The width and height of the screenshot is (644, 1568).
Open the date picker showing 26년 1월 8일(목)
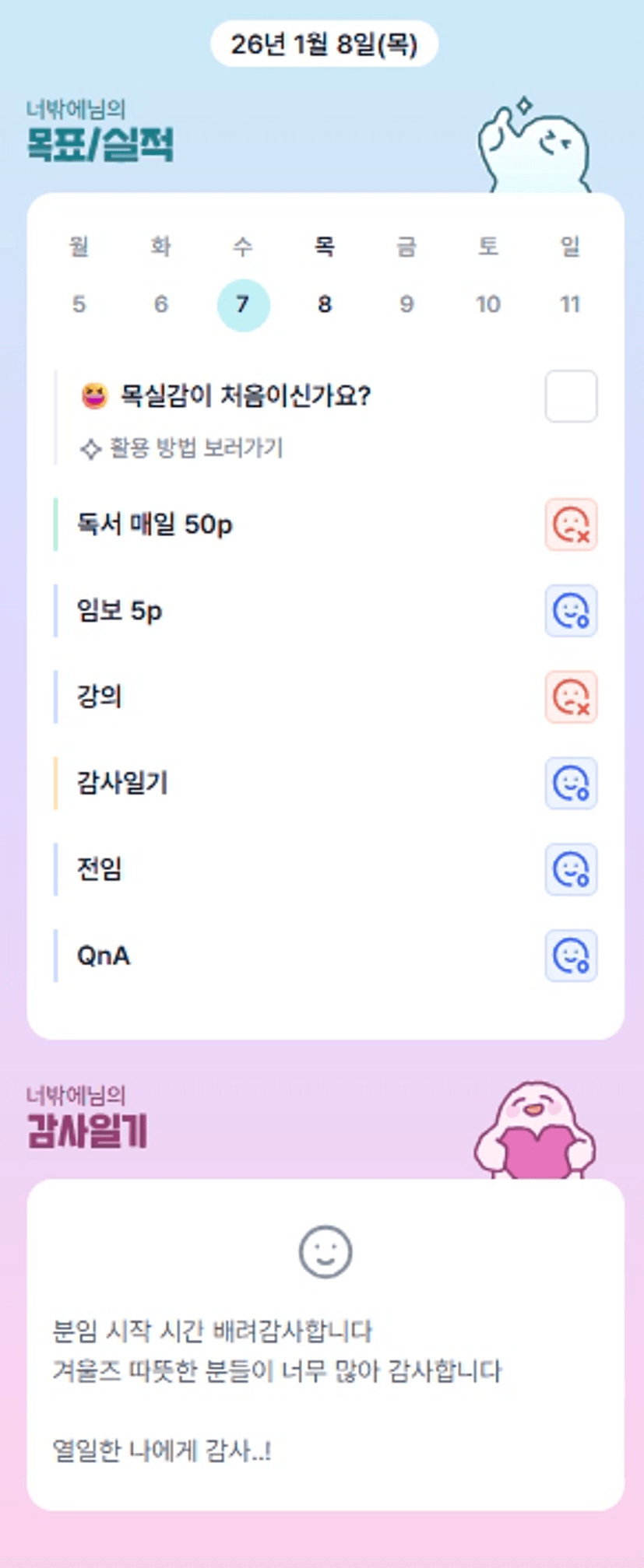point(324,44)
